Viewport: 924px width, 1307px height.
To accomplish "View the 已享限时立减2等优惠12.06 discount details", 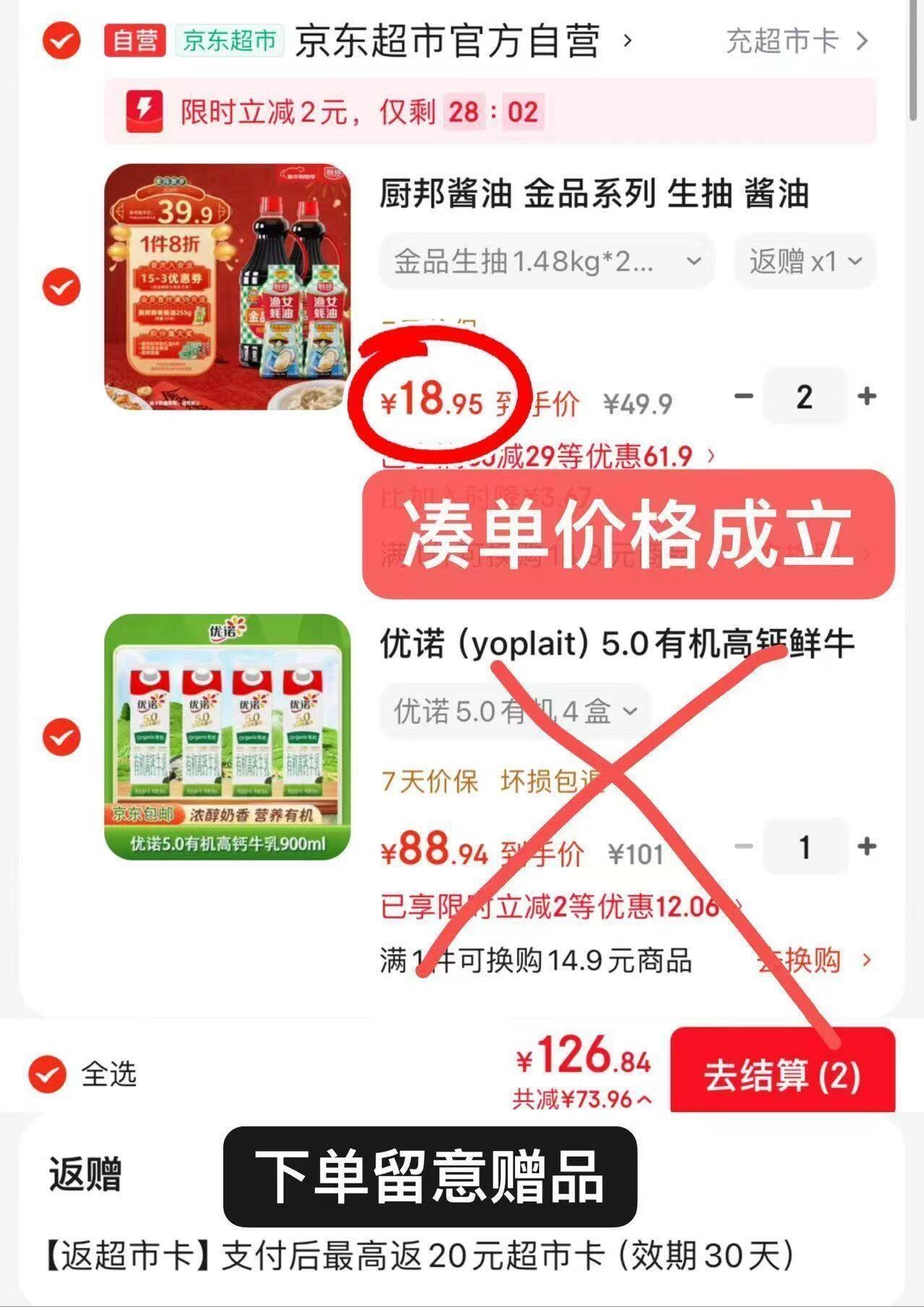I will coord(560,906).
